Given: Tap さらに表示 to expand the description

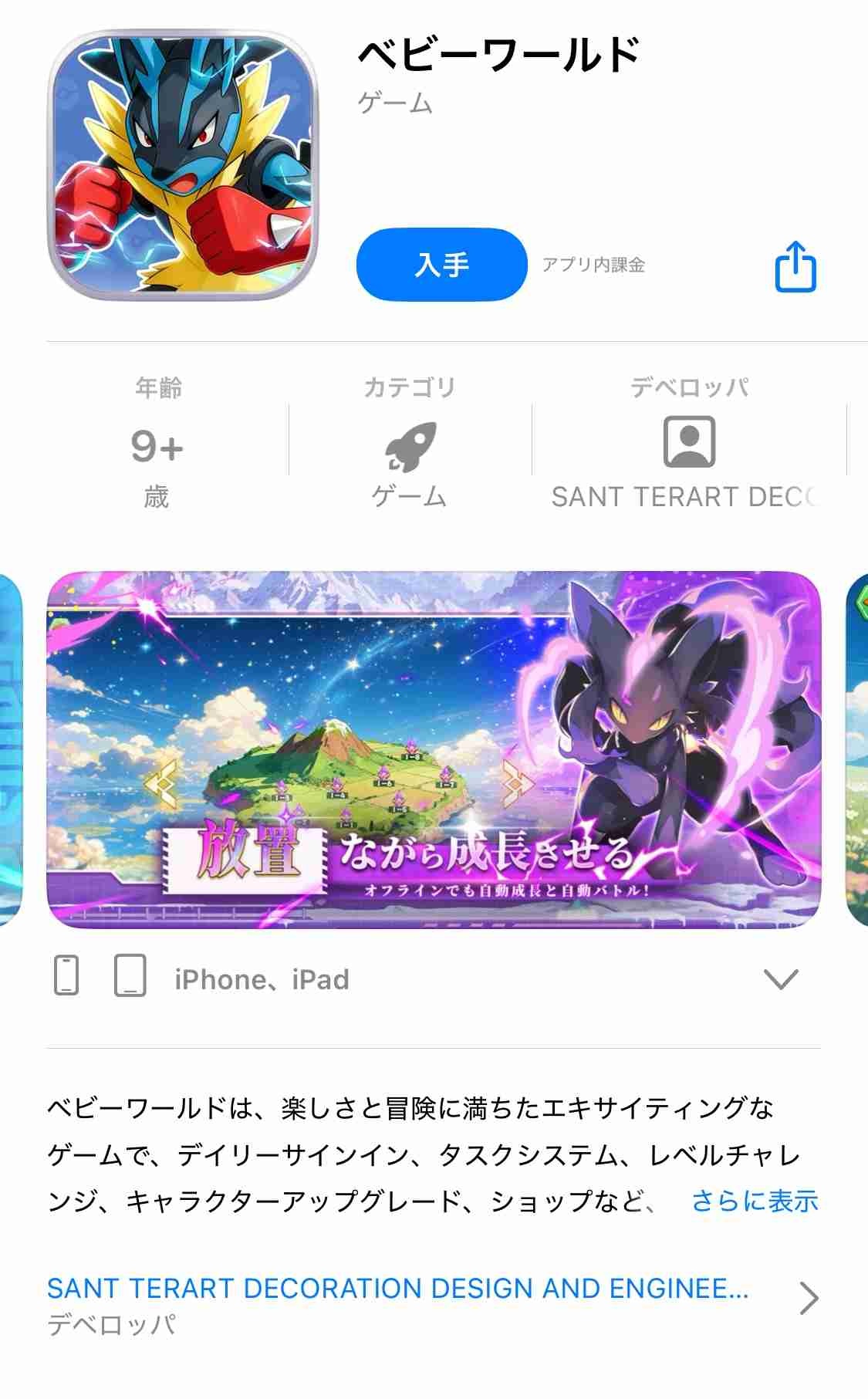Looking at the screenshot, I should tap(754, 1201).
